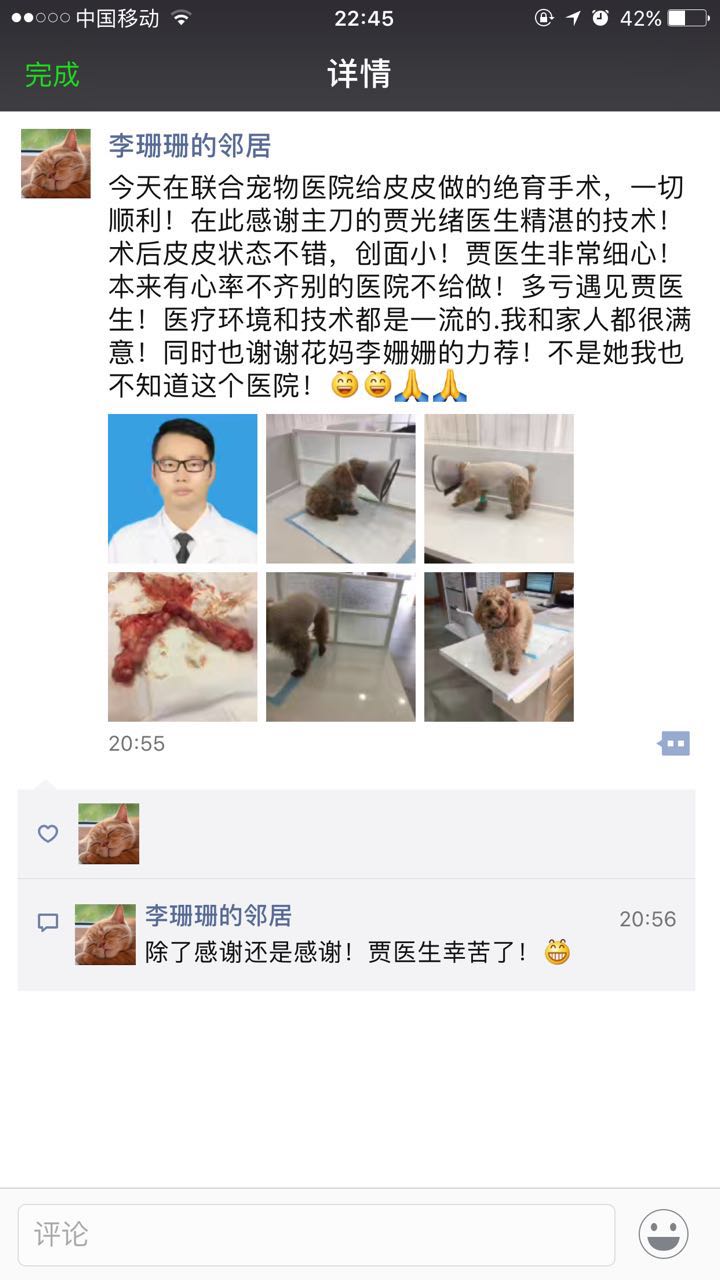Image resolution: width=720 pixels, height=1280 pixels.
Task: Open commenter 李珊珊的邻居 name link
Action: click(x=218, y=915)
